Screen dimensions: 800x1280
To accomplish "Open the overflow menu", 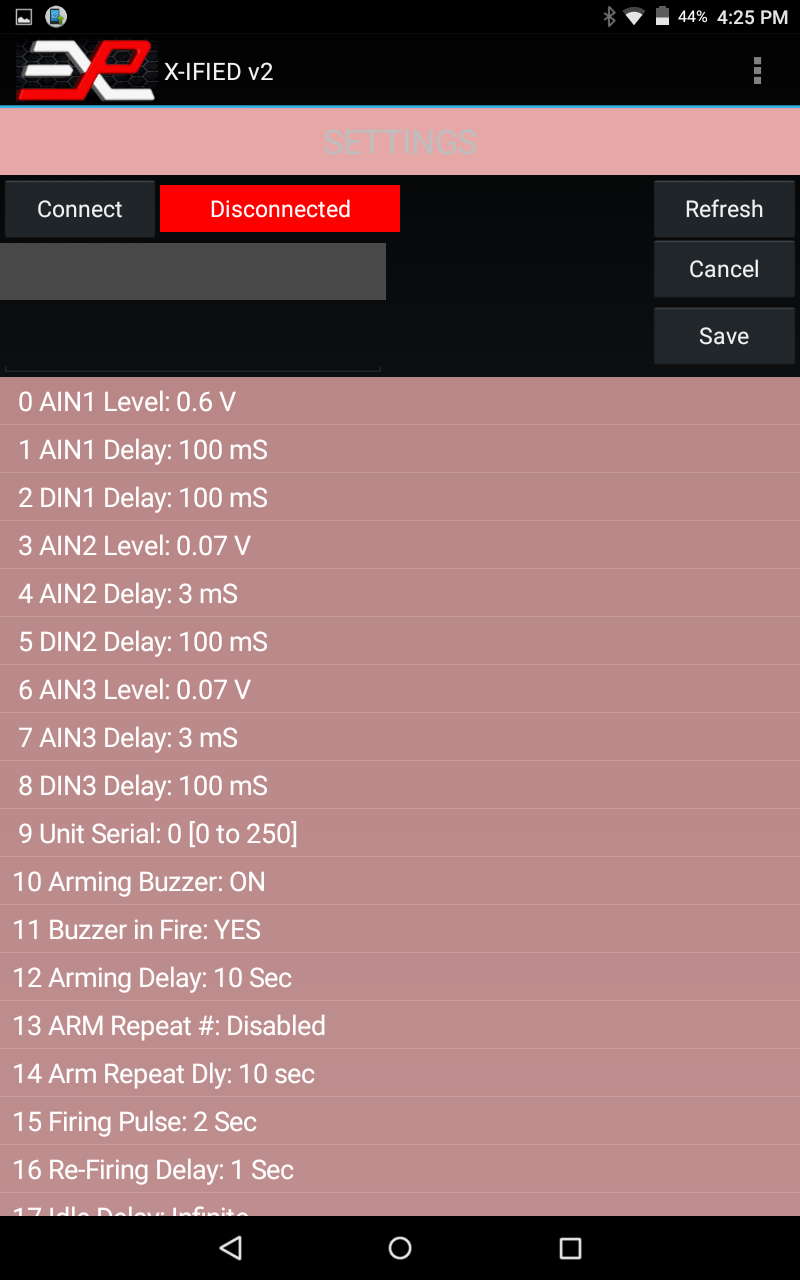I will coord(757,70).
